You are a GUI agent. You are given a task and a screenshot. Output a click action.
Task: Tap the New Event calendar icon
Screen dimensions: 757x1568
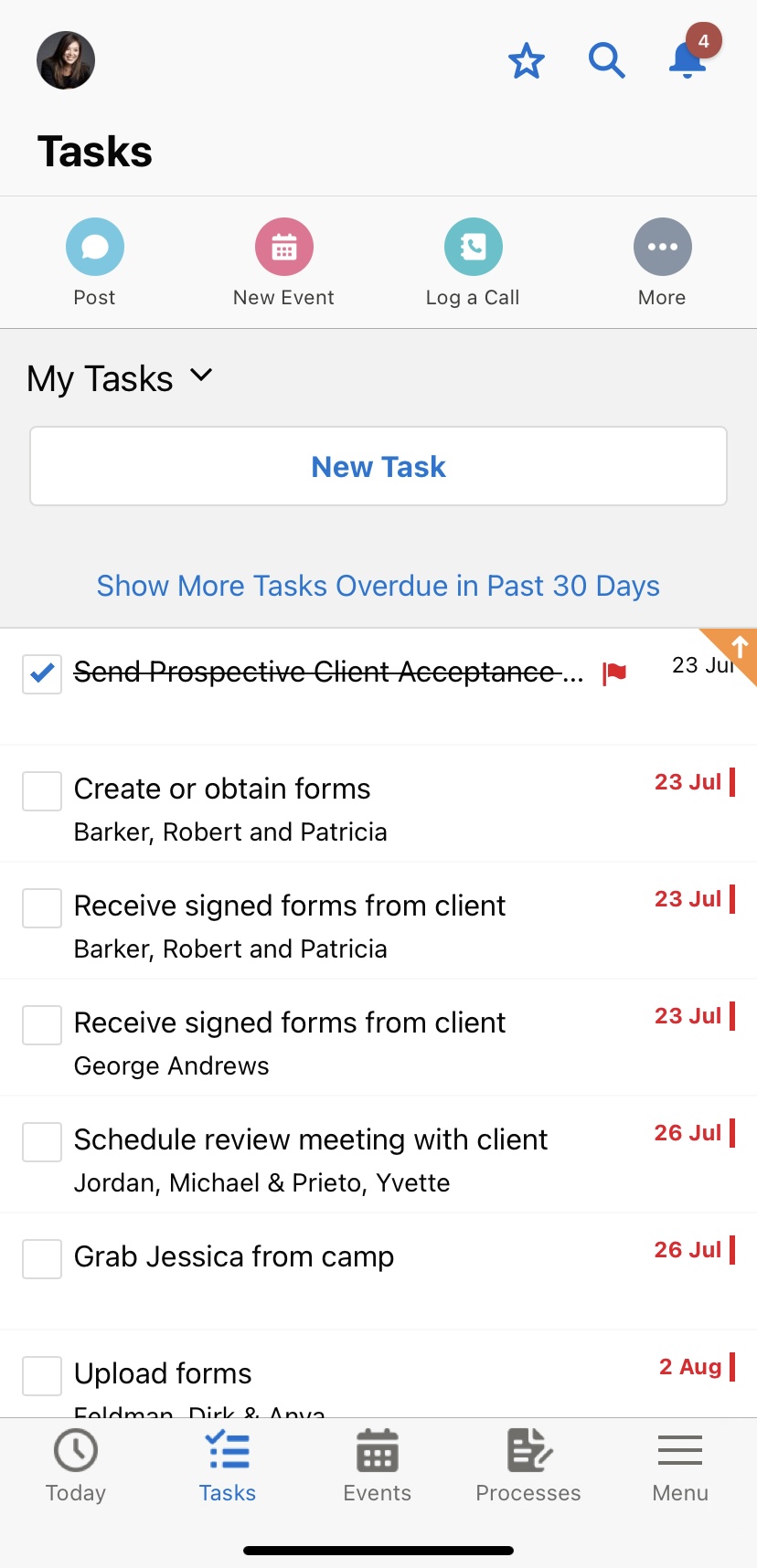click(283, 247)
